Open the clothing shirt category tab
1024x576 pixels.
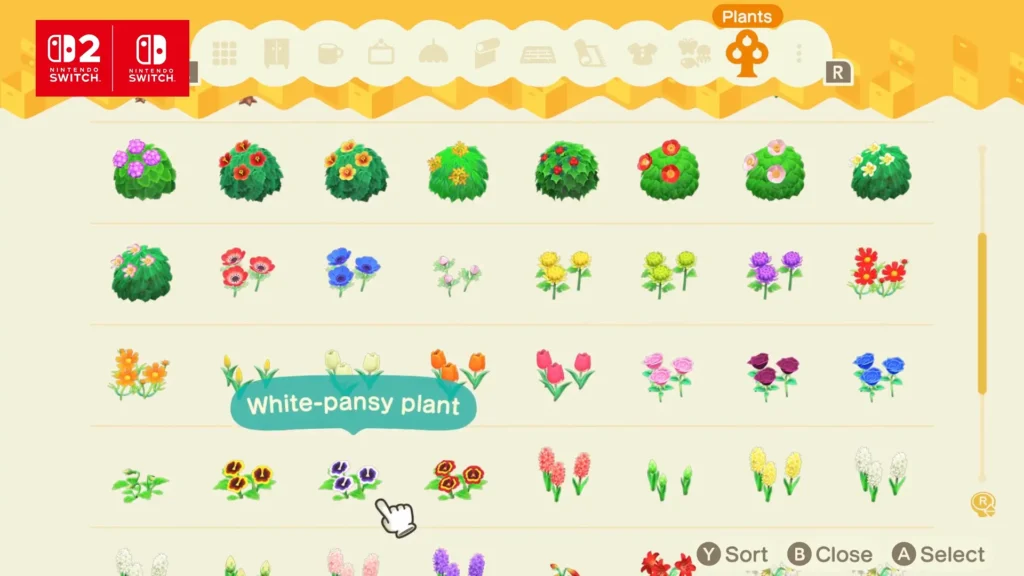point(641,53)
